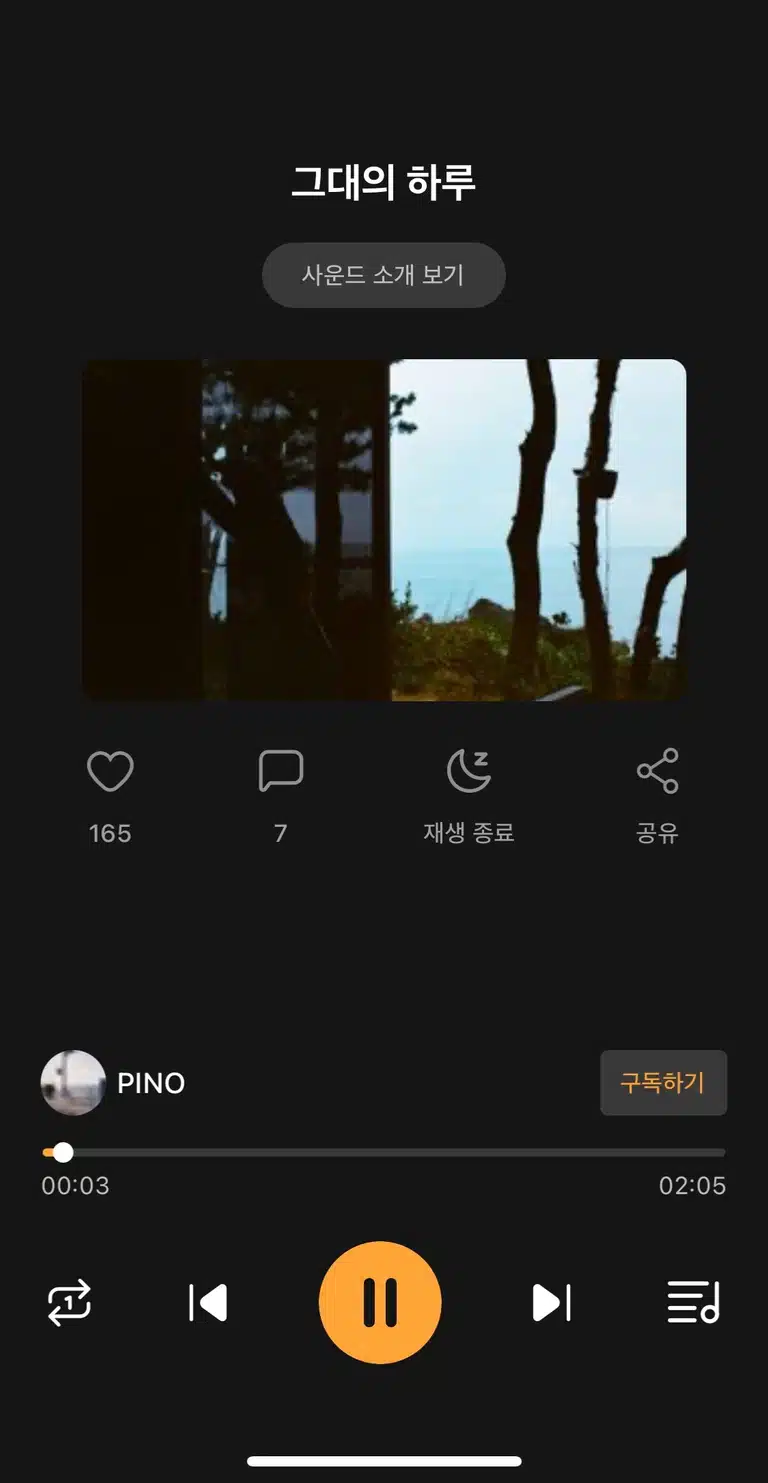Screen dimensions: 768x1483
Task: Share this sound via 공유
Action: point(657,772)
